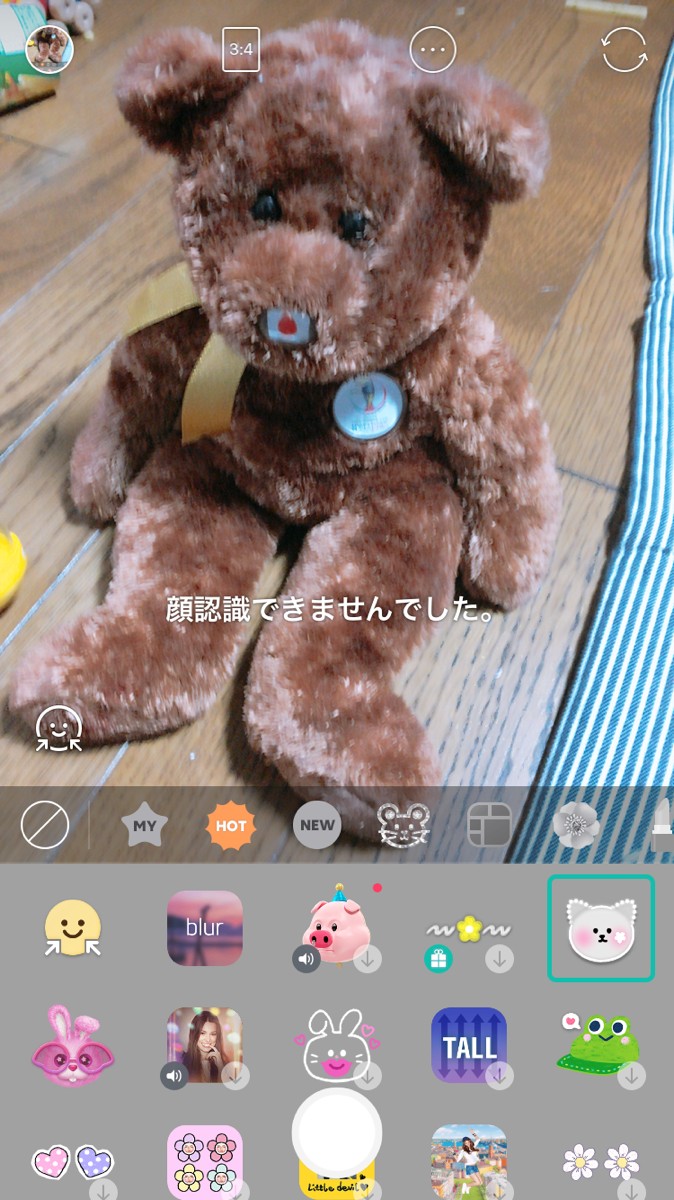674x1200 pixels.
Task: Open the collage layout category
Action: (x=490, y=826)
